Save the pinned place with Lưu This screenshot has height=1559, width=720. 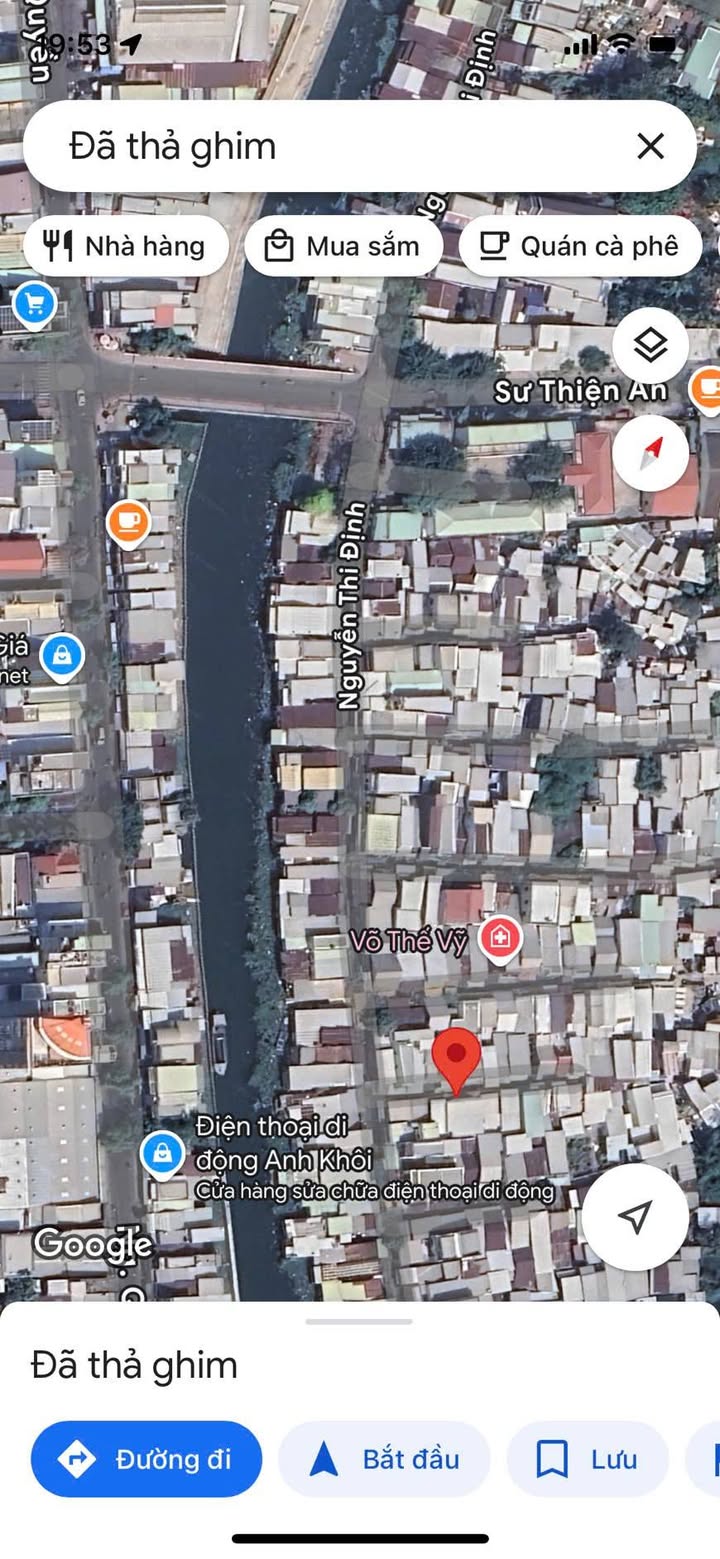pyautogui.click(x=588, y=1459)
